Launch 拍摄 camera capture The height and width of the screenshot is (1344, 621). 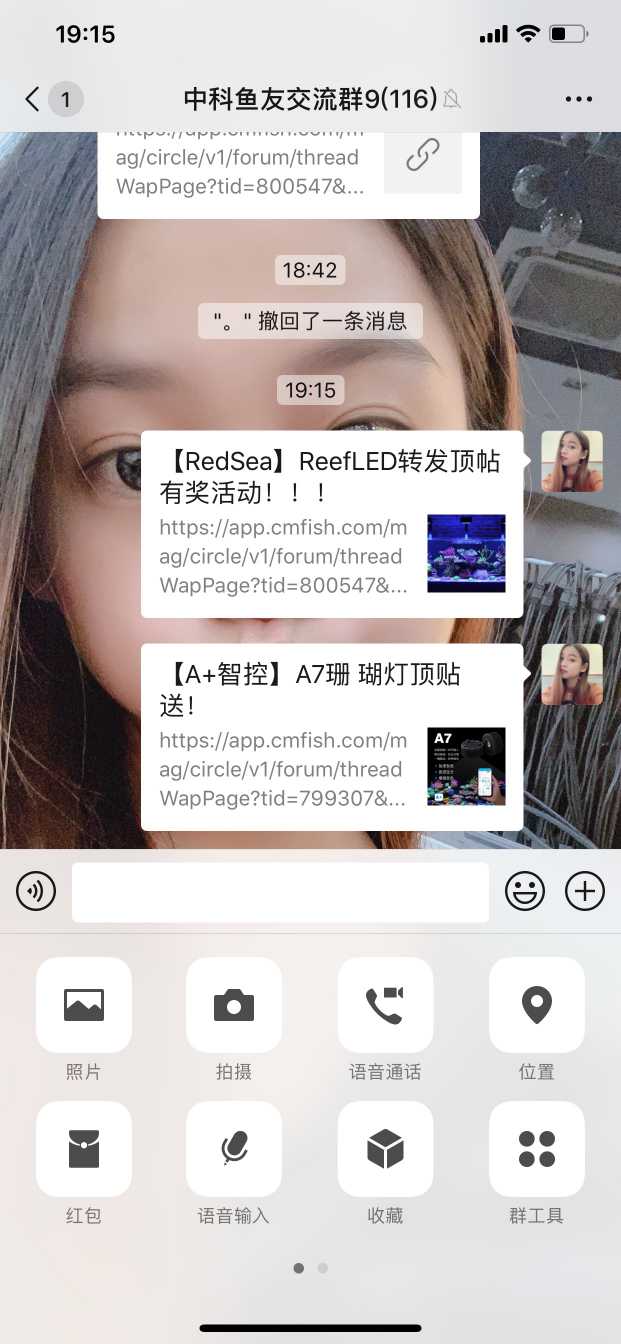pyautogui.click(x=234, y=1005)
